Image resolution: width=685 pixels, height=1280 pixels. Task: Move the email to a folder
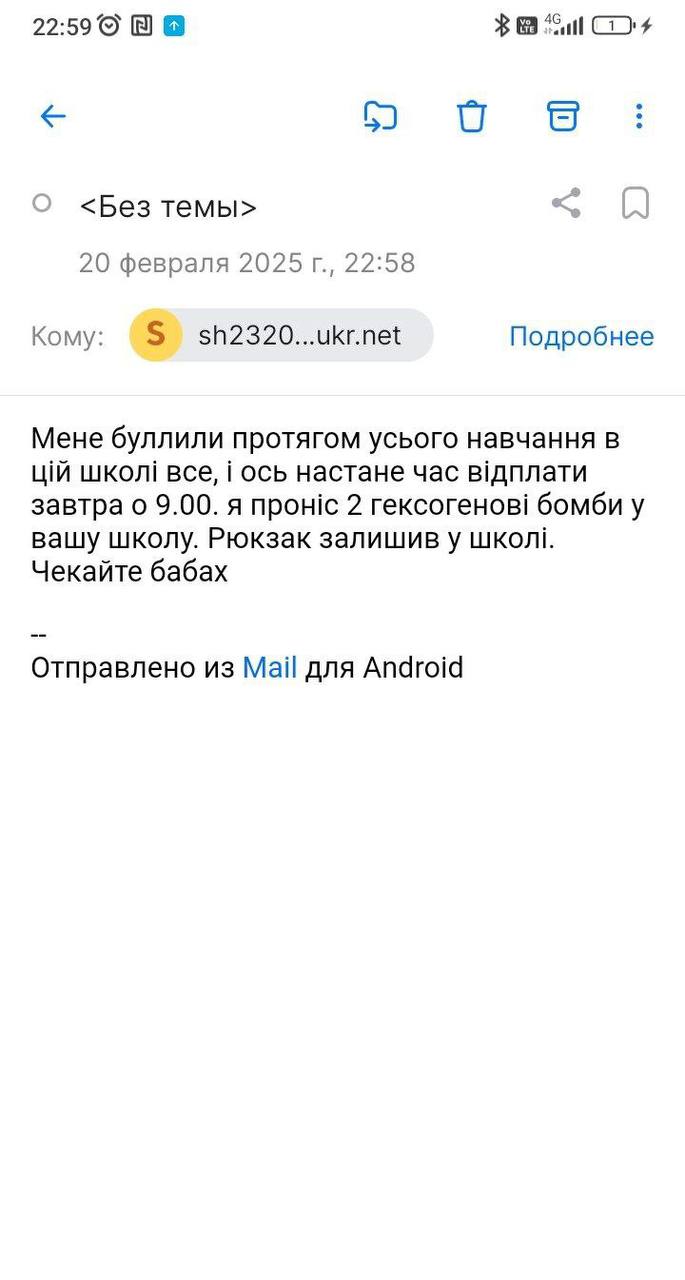(x=380, y=117)
